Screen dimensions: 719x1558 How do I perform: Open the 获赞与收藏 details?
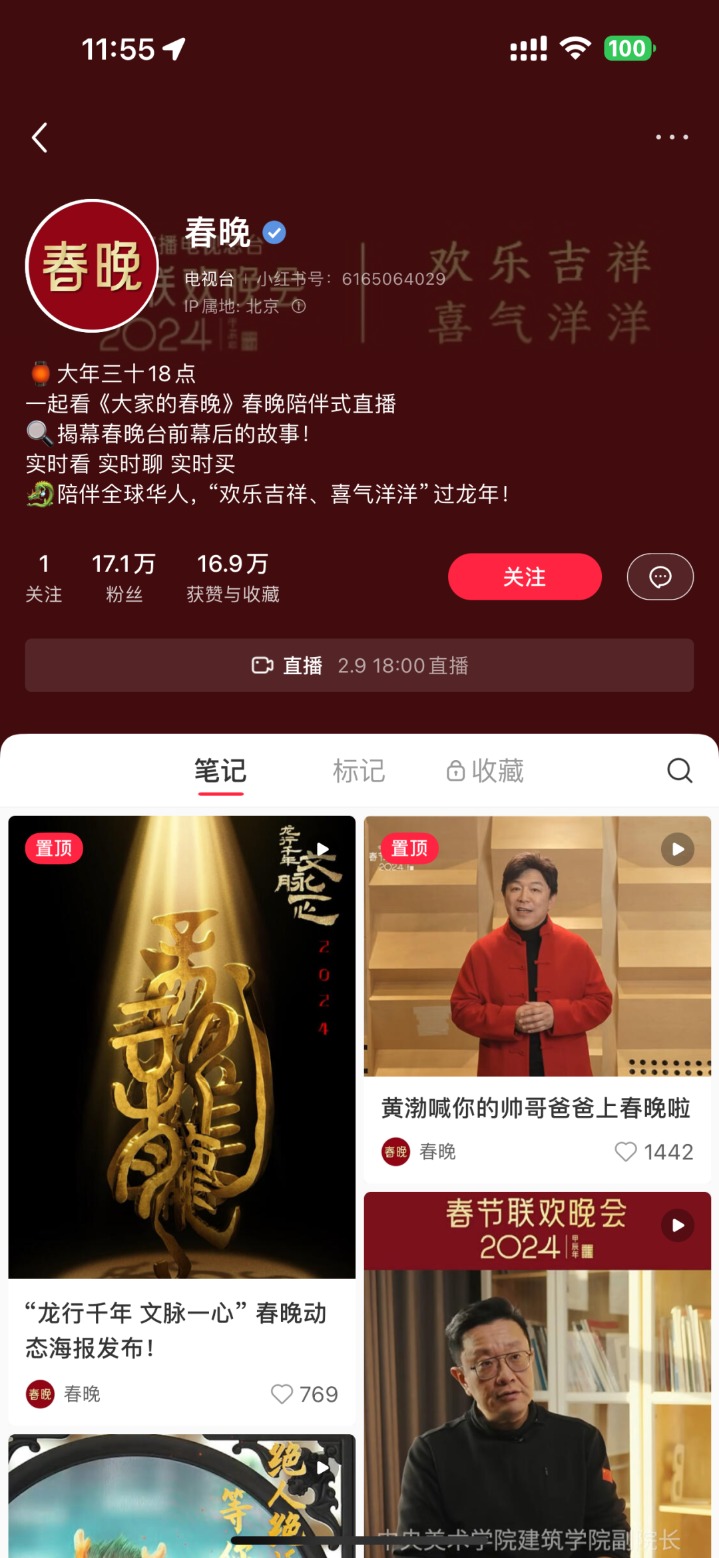click(232, 577)
